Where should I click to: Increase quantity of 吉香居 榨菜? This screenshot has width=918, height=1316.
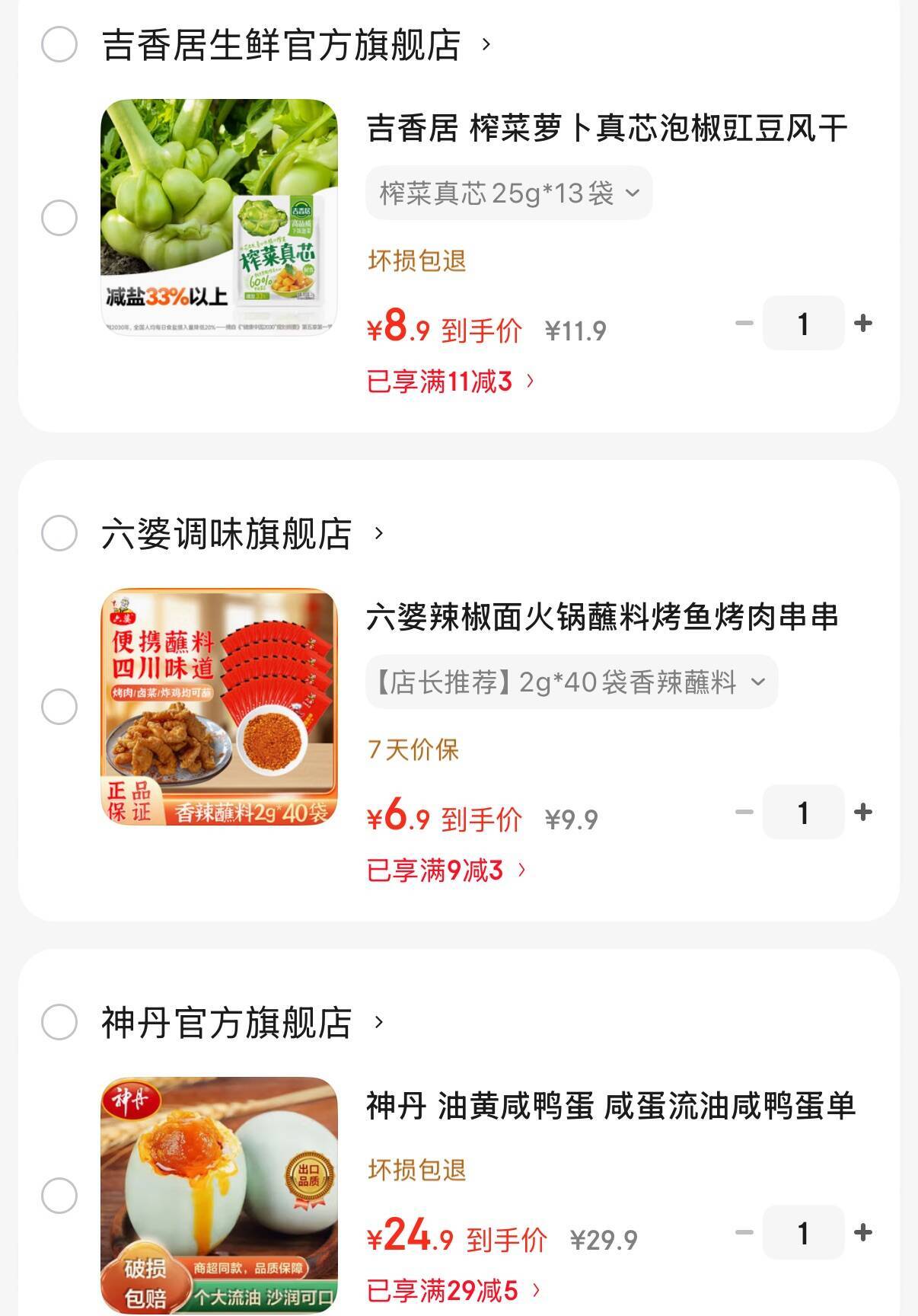pos(863,324)
